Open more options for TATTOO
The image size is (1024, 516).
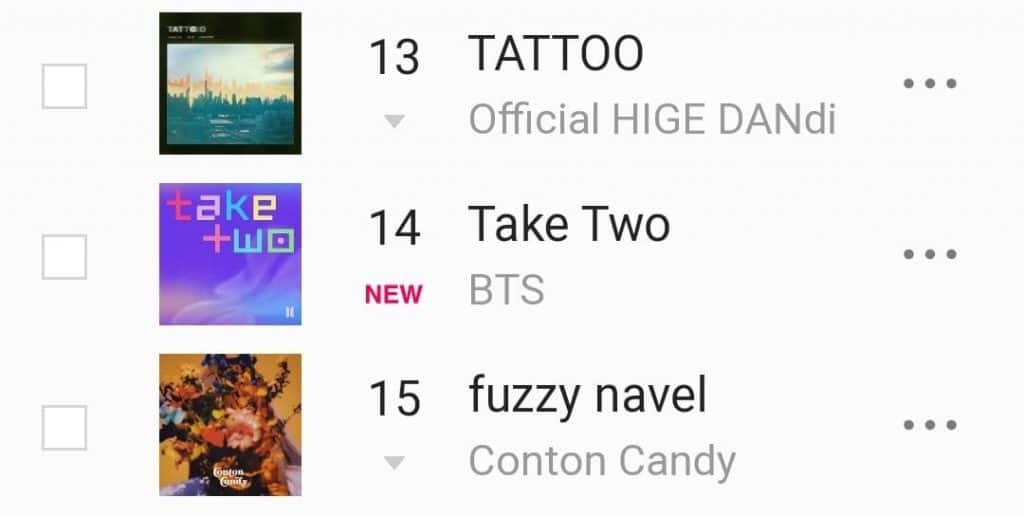[929, 84]
